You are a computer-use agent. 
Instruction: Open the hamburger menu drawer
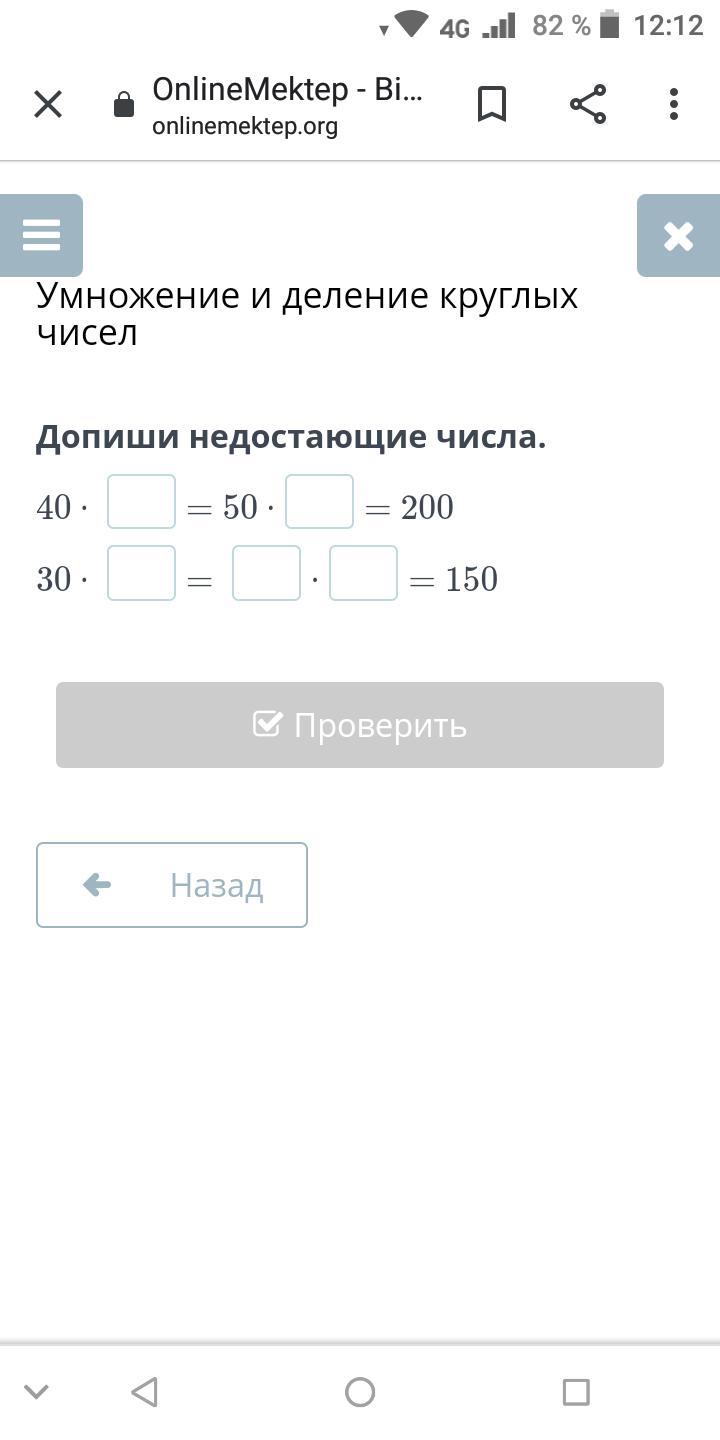pyautogui.click(x=41, y=235)
